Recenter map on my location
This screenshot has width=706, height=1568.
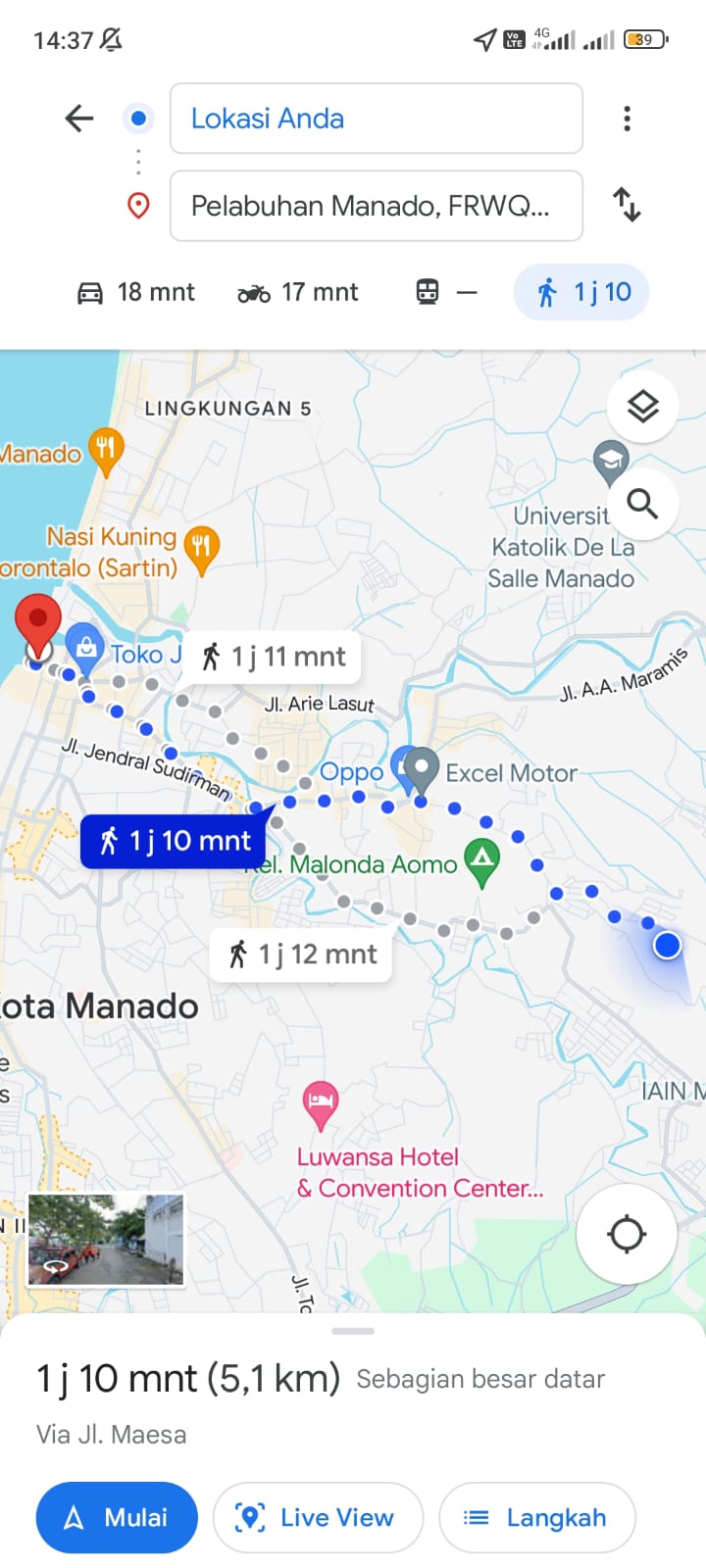(x=627, y=1234)
